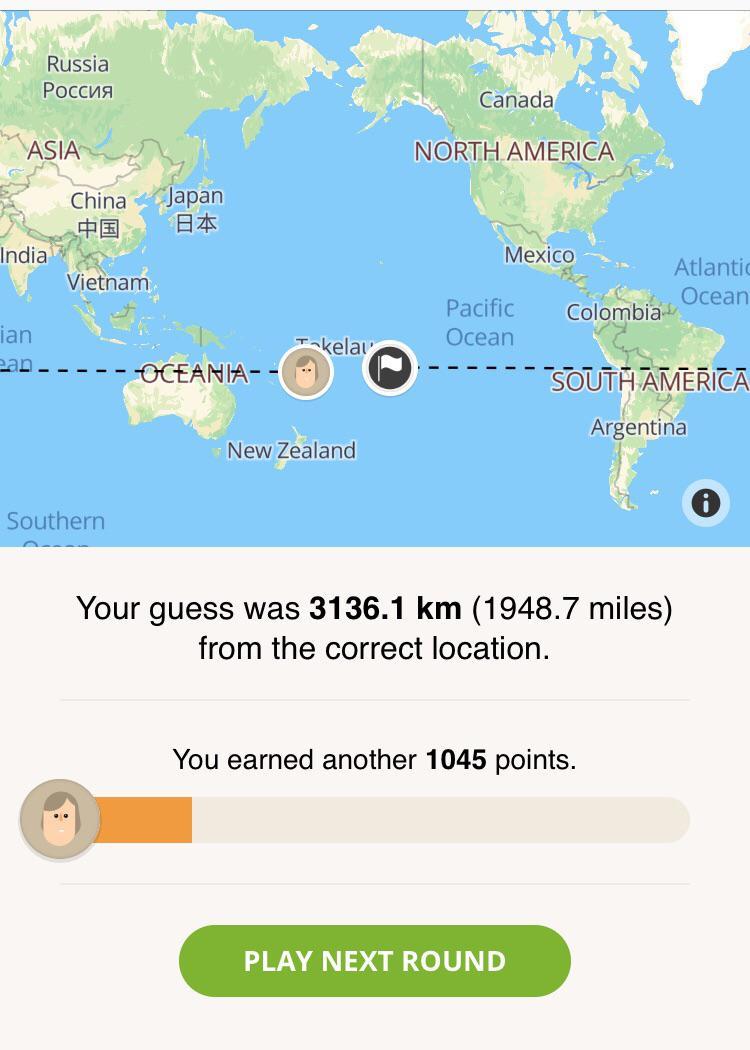The height and width of the screenshot is (1050, 750).
Task: Click the avatar portrait beside the points bar
Action: [61, 820]
